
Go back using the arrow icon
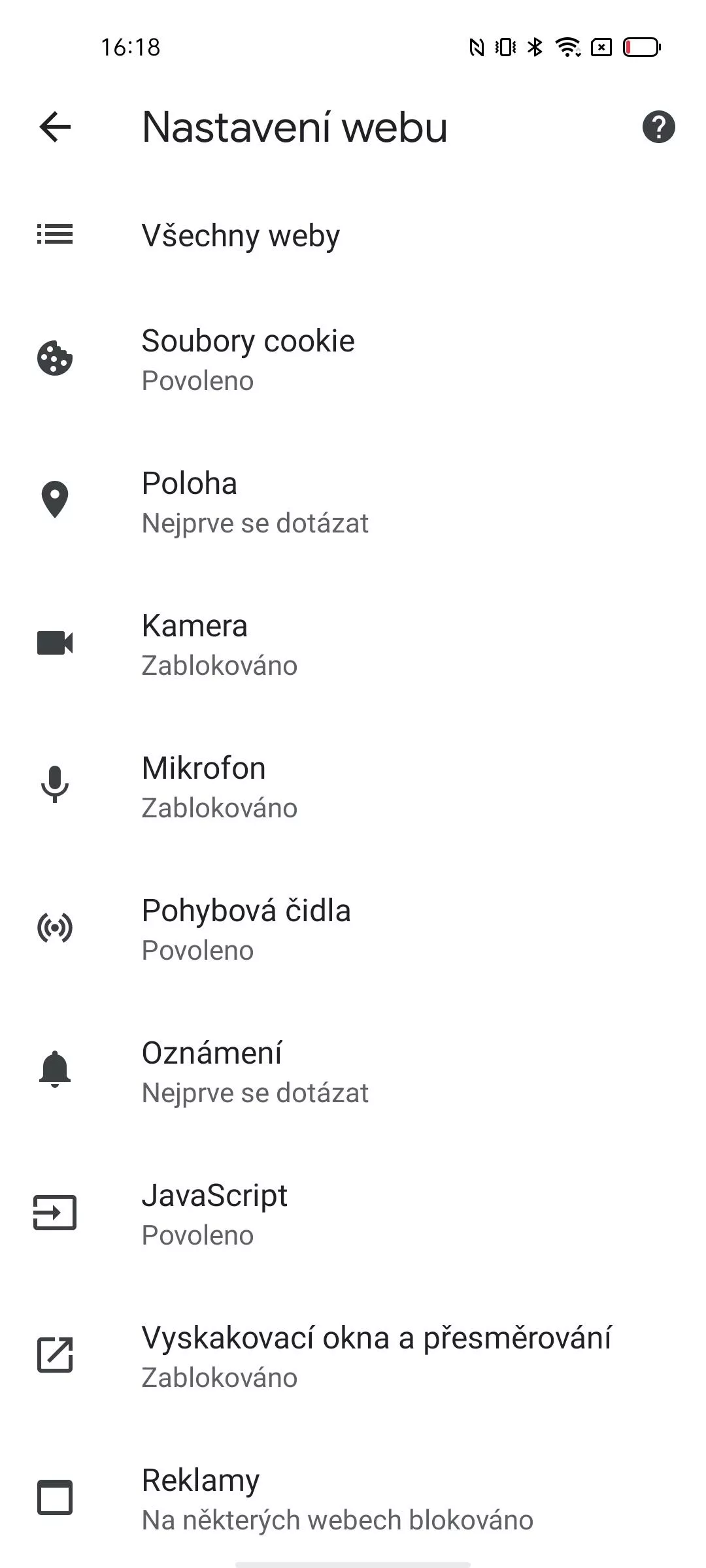coord(55,127)
